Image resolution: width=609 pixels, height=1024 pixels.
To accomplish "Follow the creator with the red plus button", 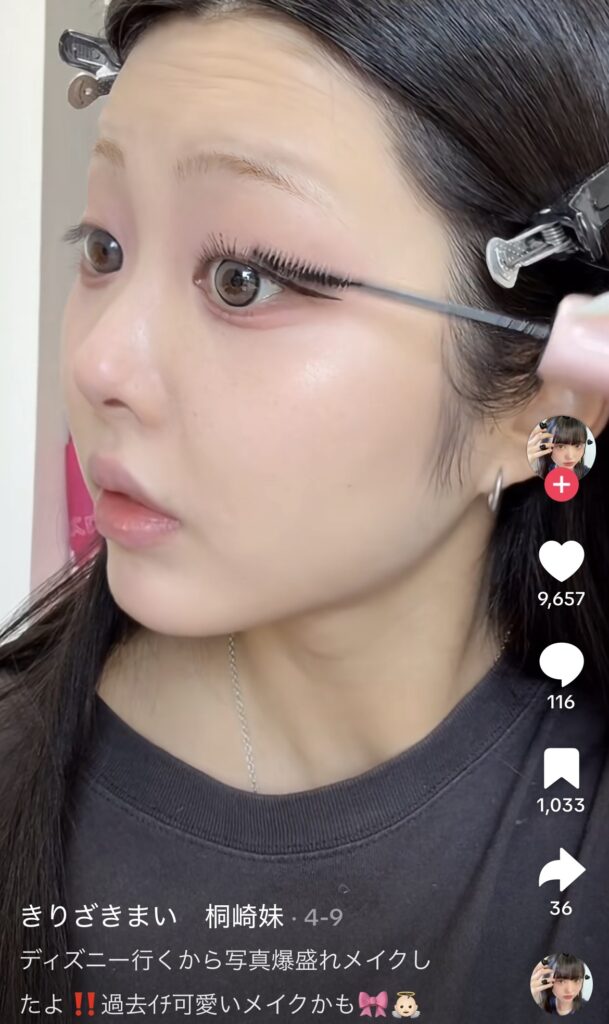I will point(561,486).
